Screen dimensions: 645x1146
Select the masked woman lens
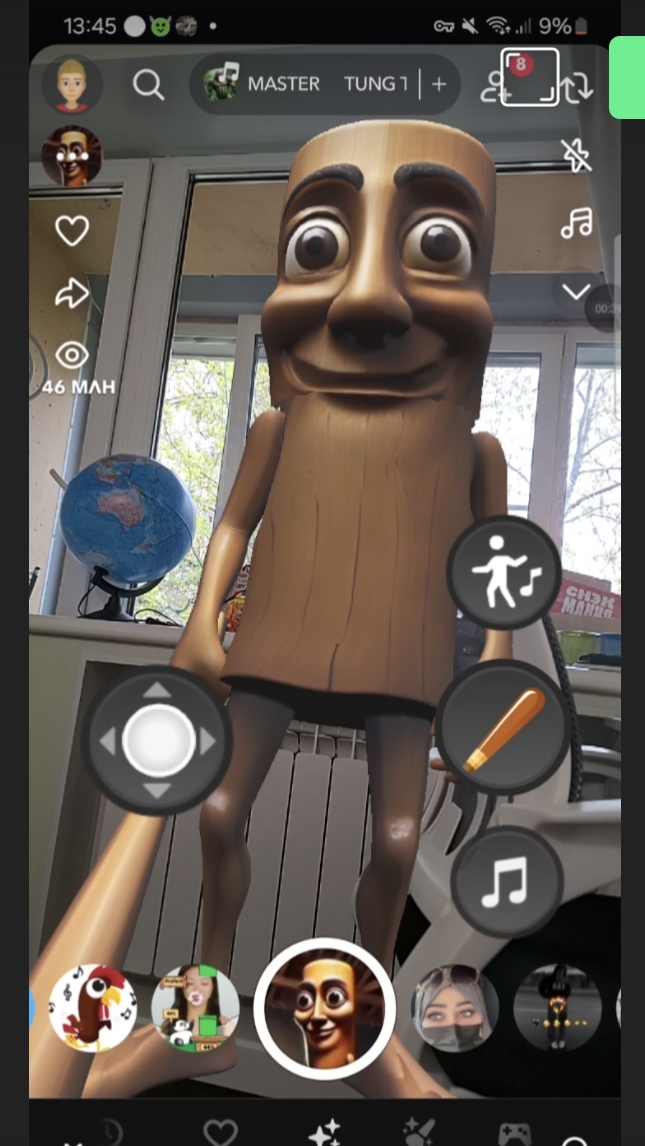click(x=456, y=1008)
